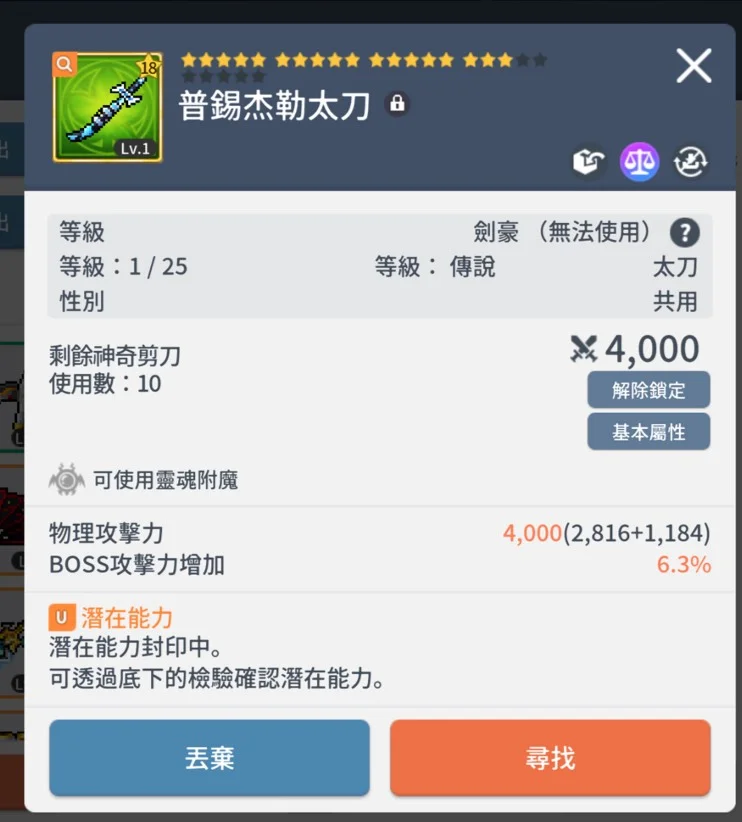742x822 pixels.
Task: Open the question mark help icon
Action: click(684, 233)
